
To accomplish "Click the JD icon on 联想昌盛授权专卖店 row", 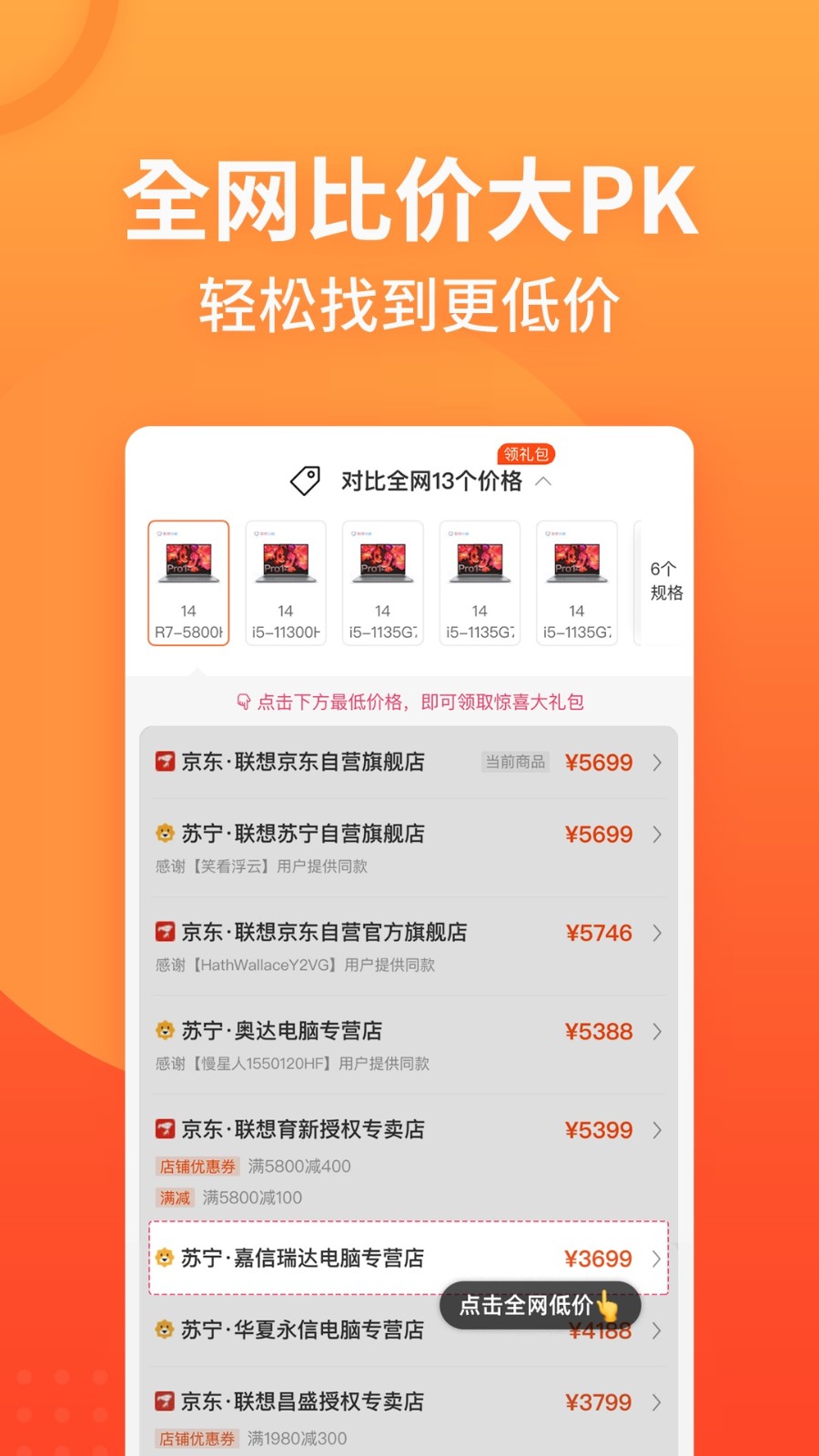I will pyautogui.click(x=165, y=1401).
